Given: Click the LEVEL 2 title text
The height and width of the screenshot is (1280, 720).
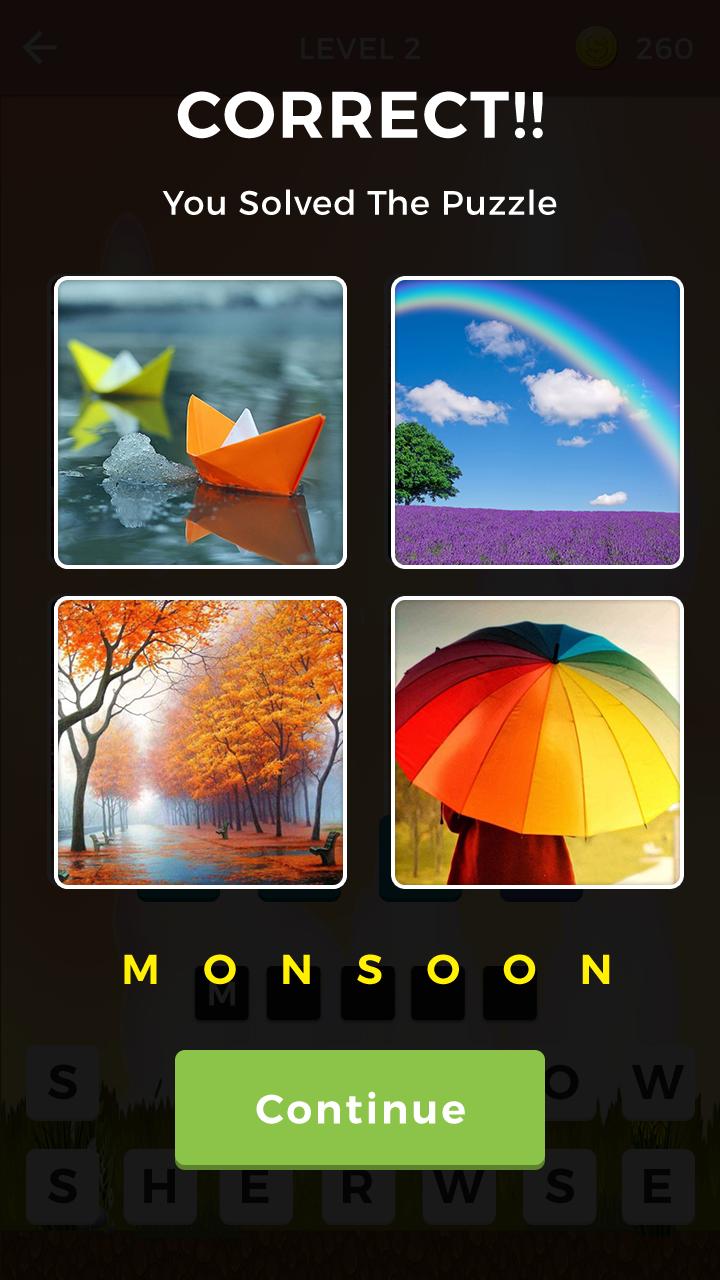Looking at the screenshot, I should pyautogui.click(x=360, y=46).
